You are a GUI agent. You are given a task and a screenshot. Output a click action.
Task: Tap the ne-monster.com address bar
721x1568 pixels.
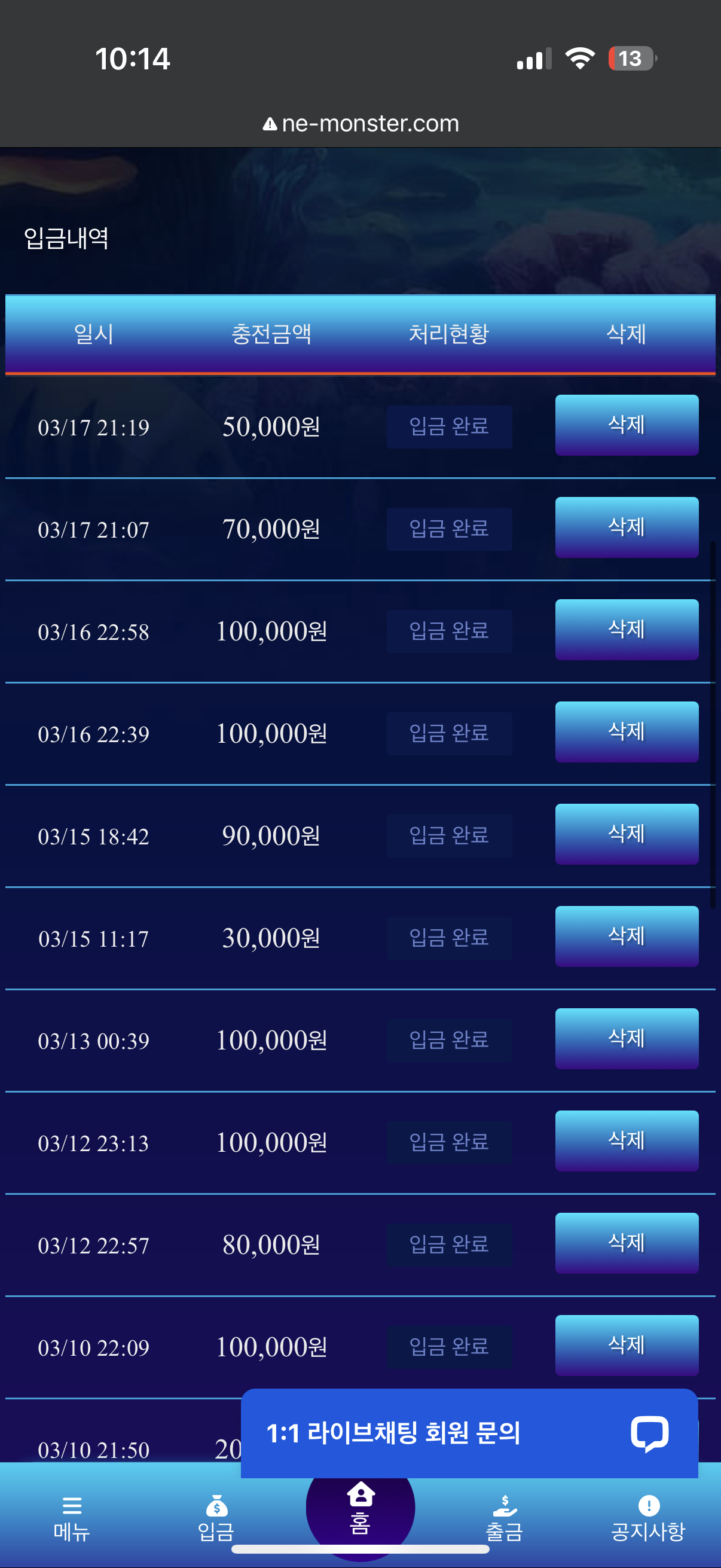tap(361, 124)
